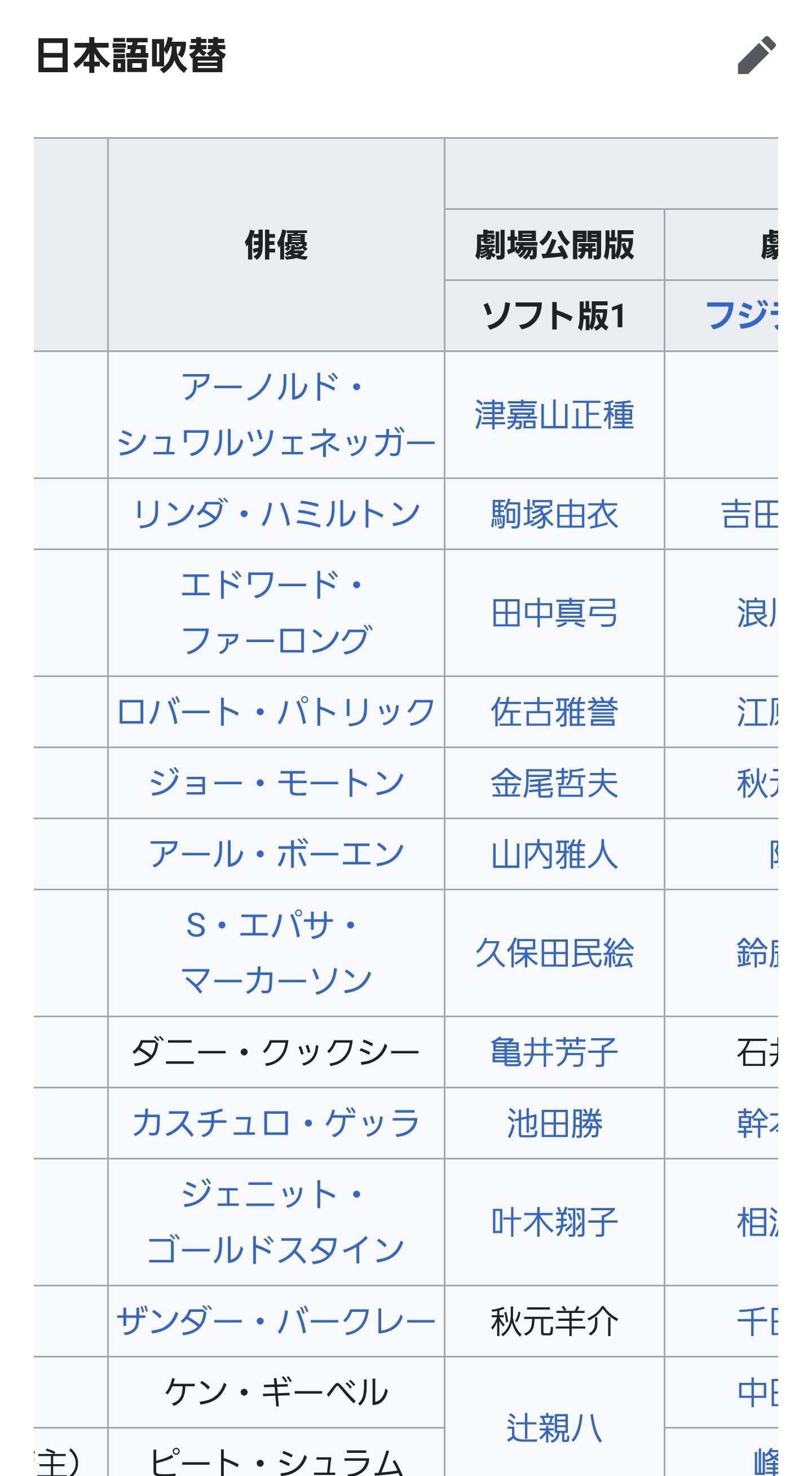Viewport: 812px width, 1476px height.
Task: Follow the アール・ボーエン link
Action: click(x=276, y=854)
